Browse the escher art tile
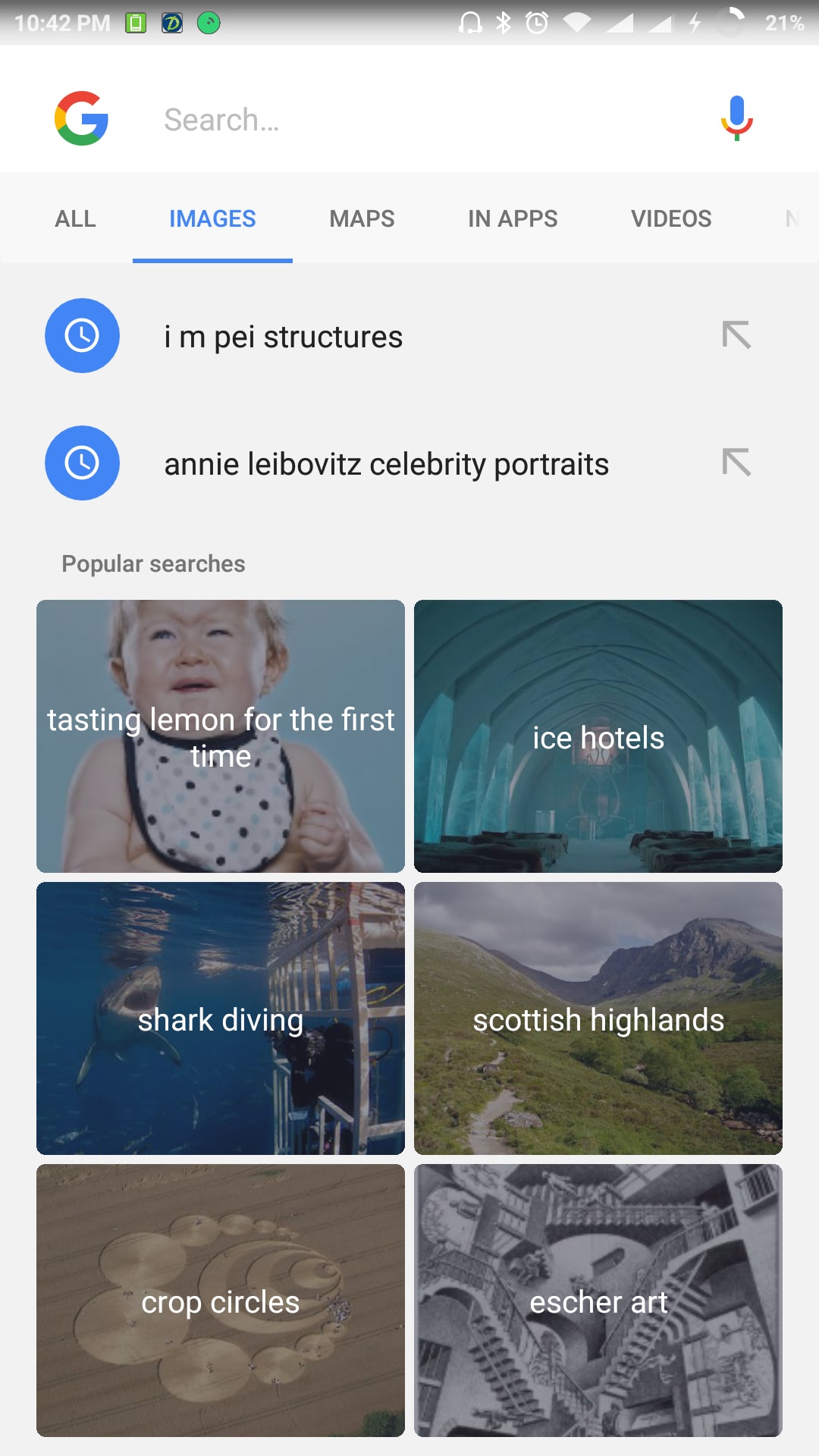The image size is (819, 1456). [x=598, y=1301]
